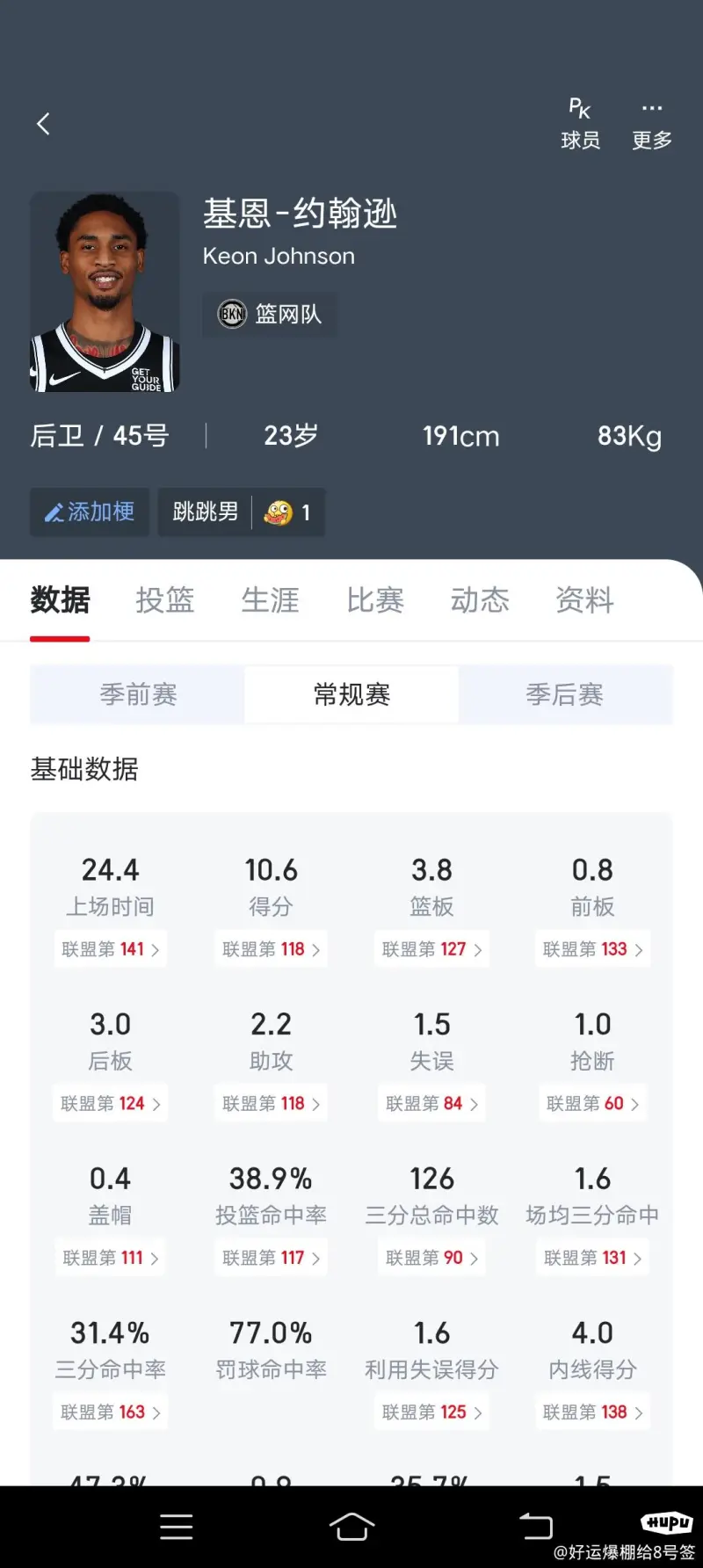Tap the 添加梗 button
703x1568 pixels.
point(90,512)
